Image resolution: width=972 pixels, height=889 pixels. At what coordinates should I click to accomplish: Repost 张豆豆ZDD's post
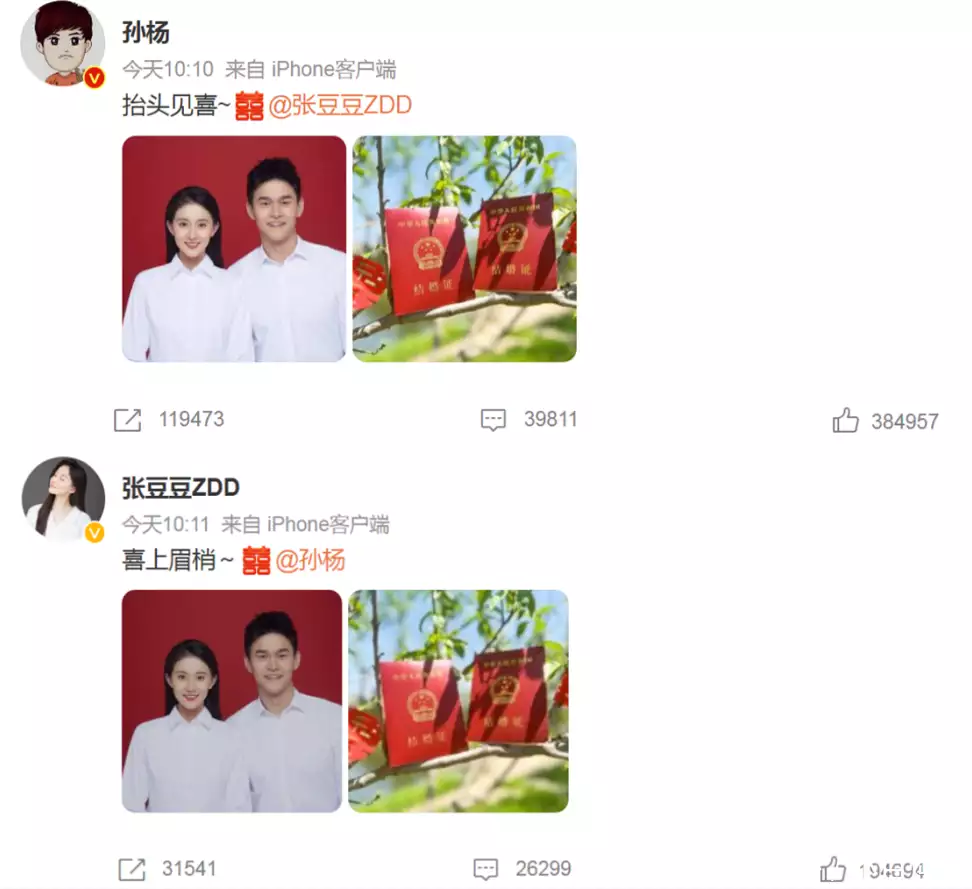point(130,868)
